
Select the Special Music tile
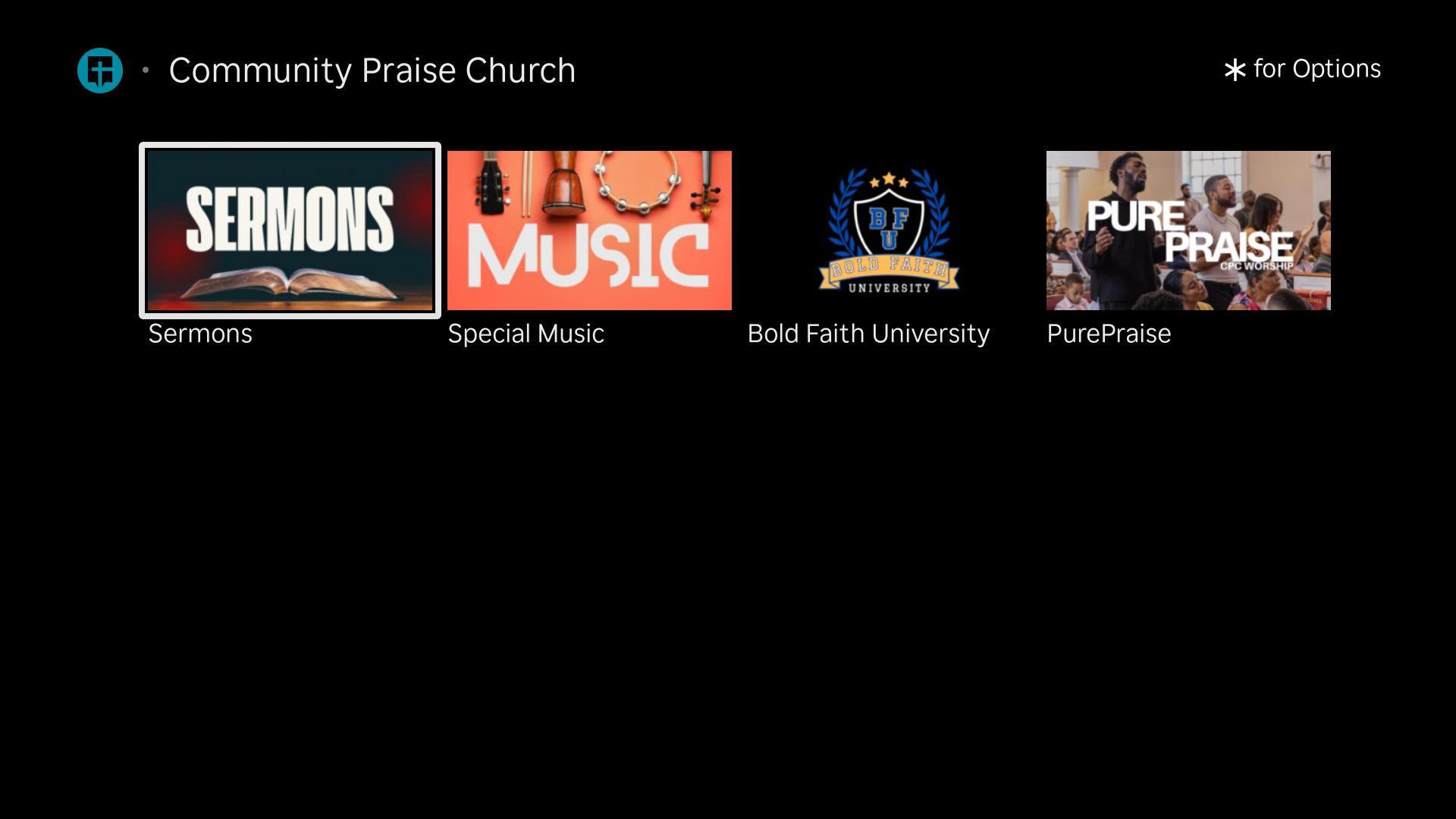[x=589, y=231]
